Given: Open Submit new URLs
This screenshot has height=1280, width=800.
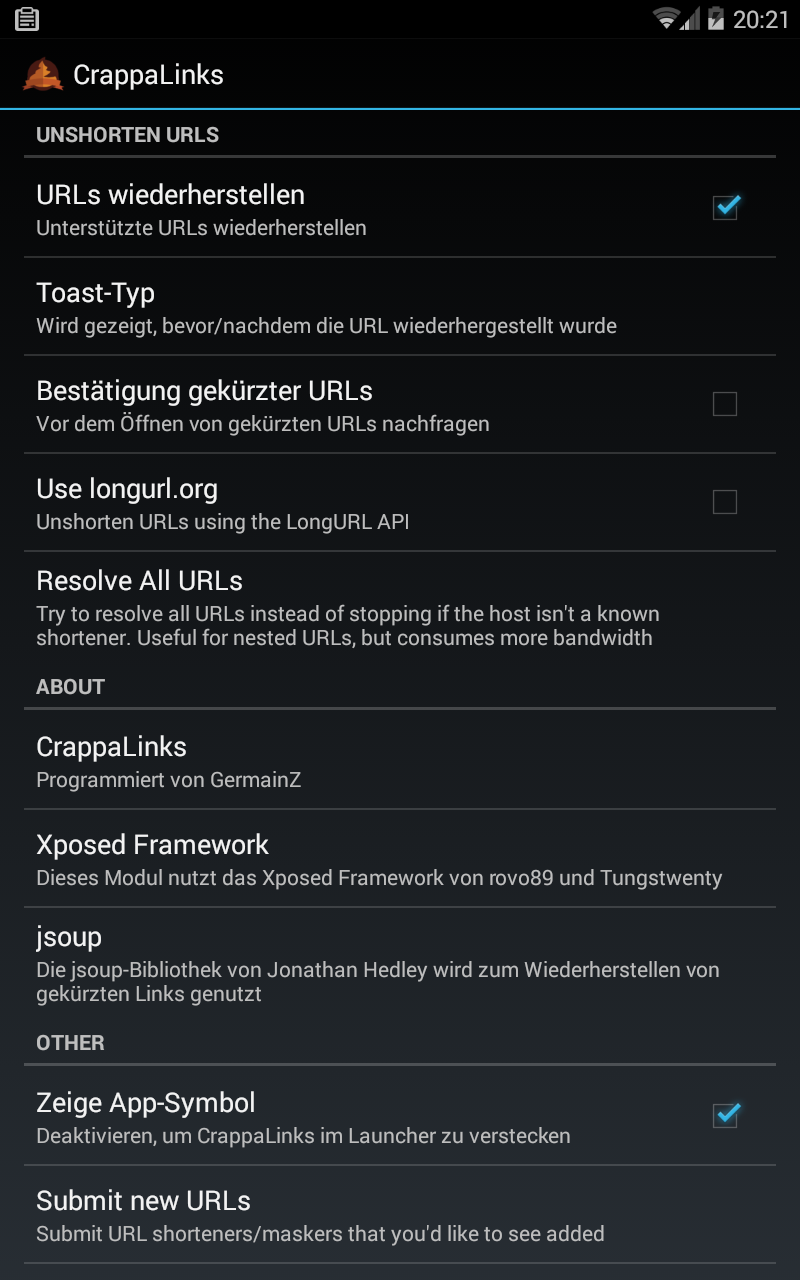Looking at the screenshot, I should pyautogui.click(x=400, y=1215).
